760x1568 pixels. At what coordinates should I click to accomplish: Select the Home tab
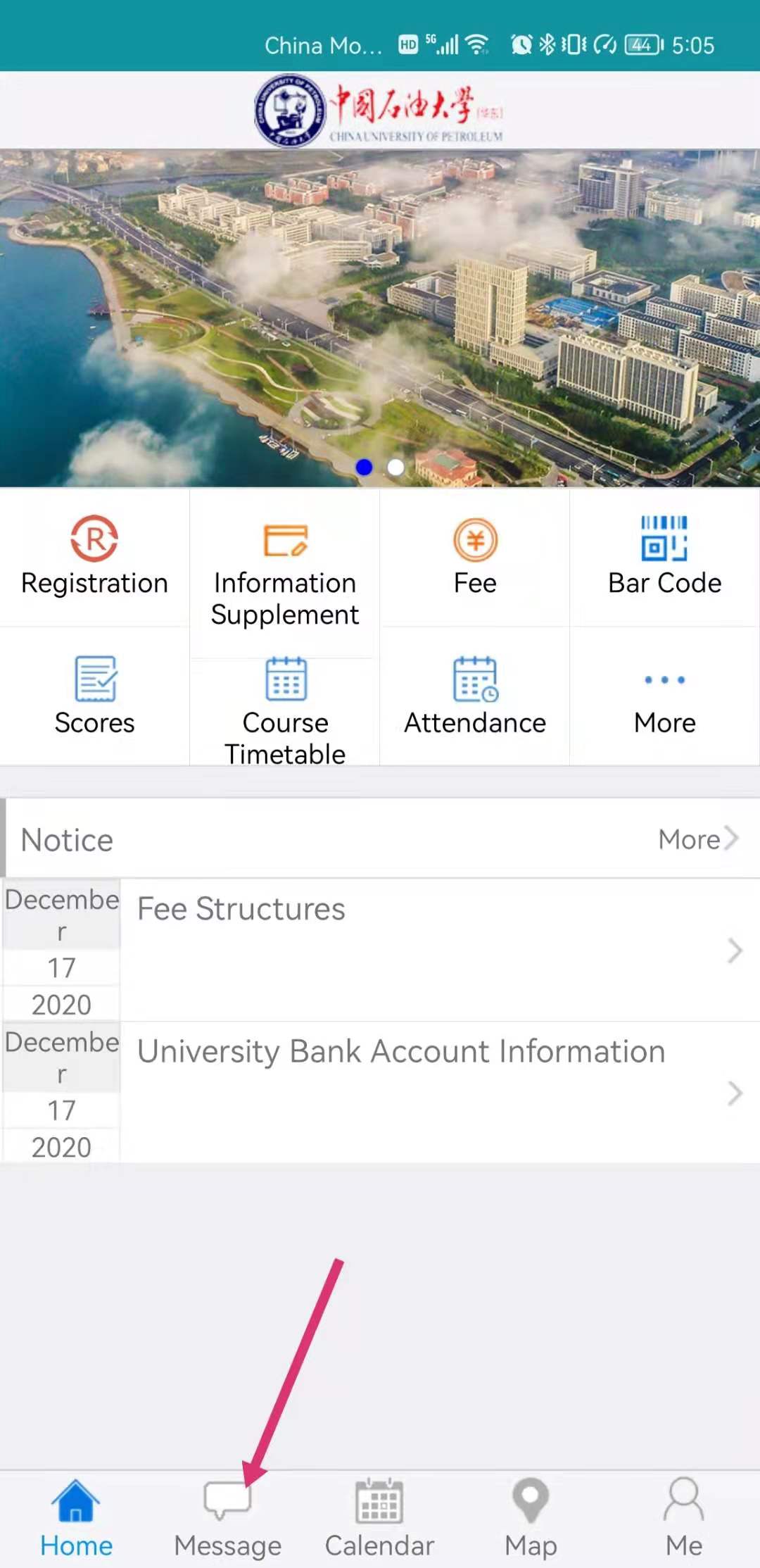(76, 1519)
